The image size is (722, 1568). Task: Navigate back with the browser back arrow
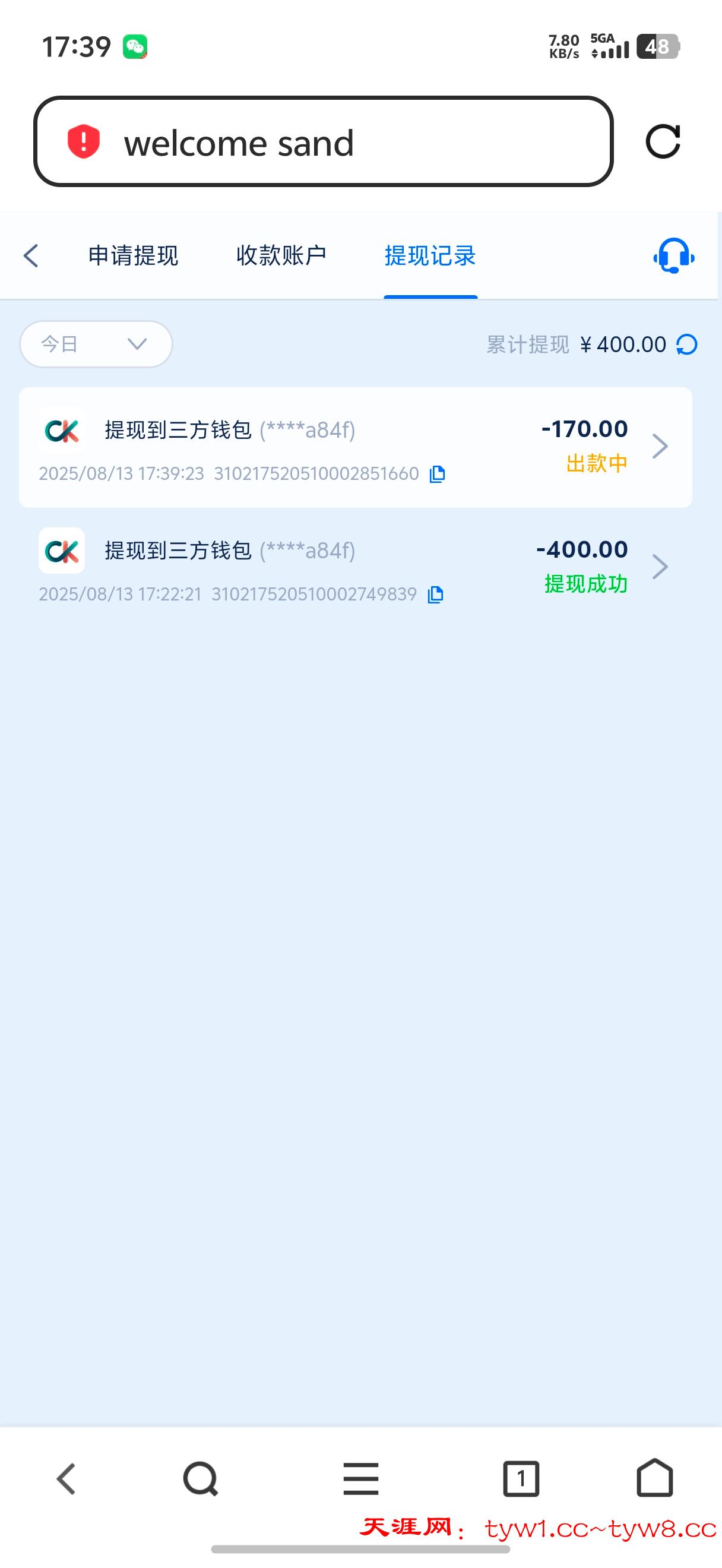(66, 1479)
